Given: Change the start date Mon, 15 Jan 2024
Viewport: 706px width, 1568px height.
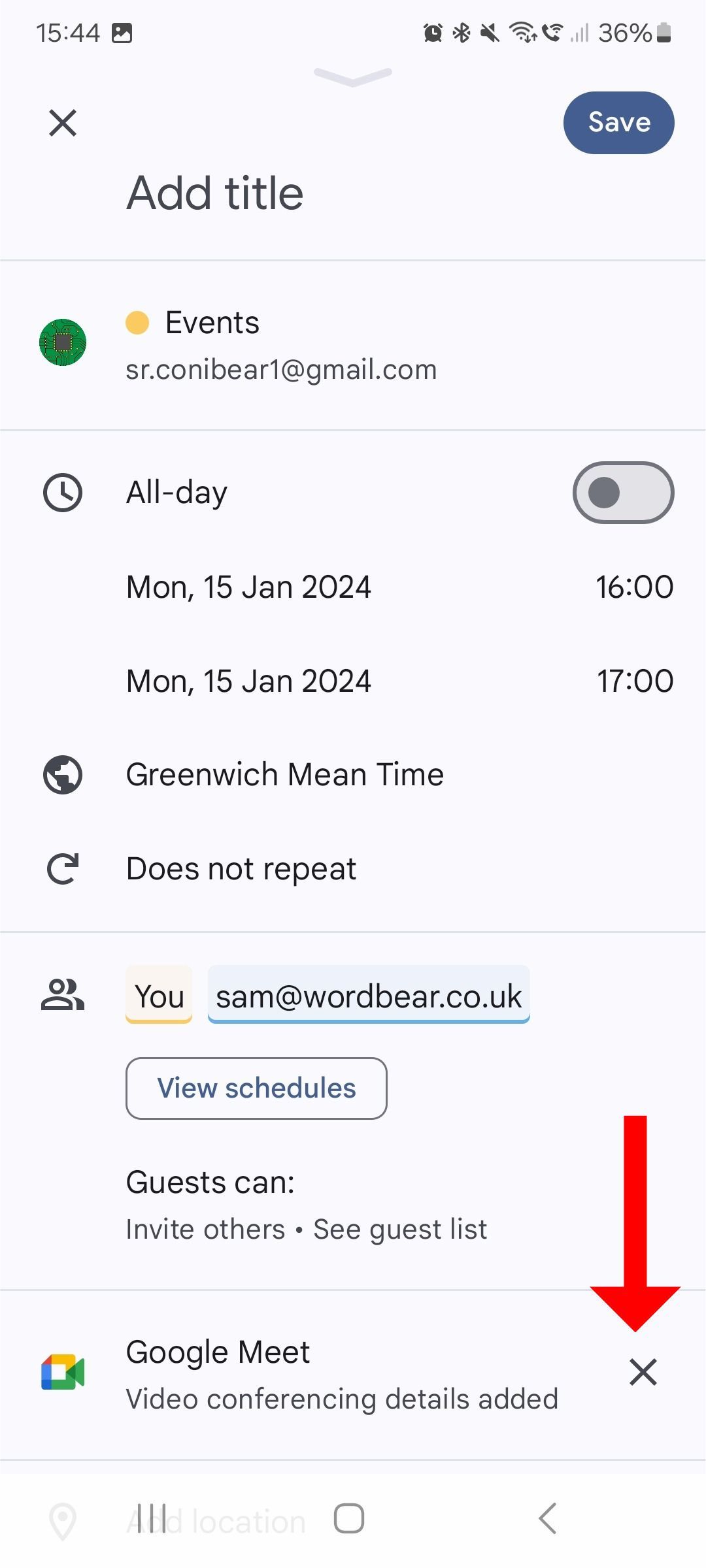Looking at the screenshot, I should coord(248,587).
